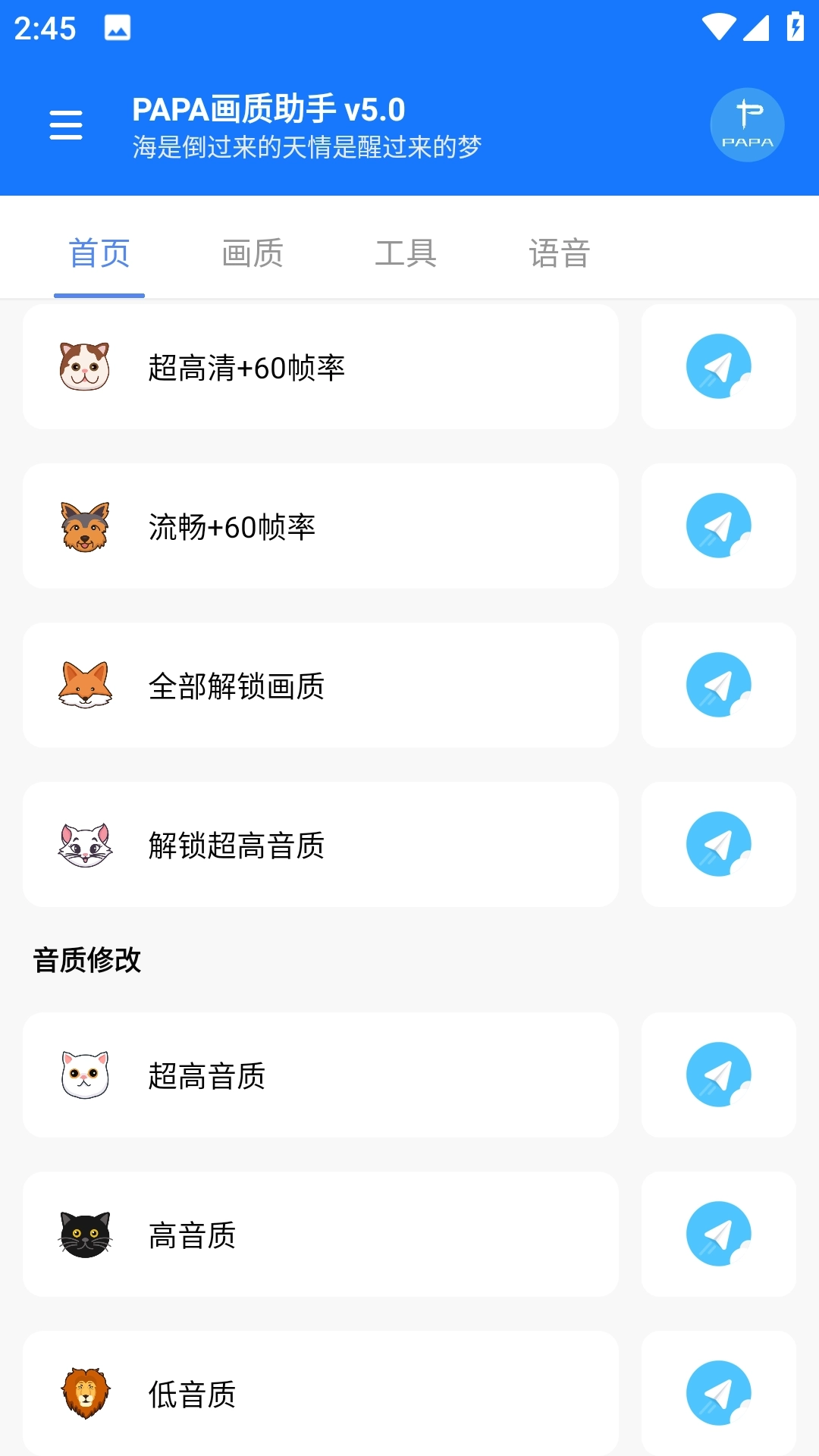The height and width of the screenshot is (1456, 819).
Task: Open the navigation drawer menu
Action: click(65, 124)
